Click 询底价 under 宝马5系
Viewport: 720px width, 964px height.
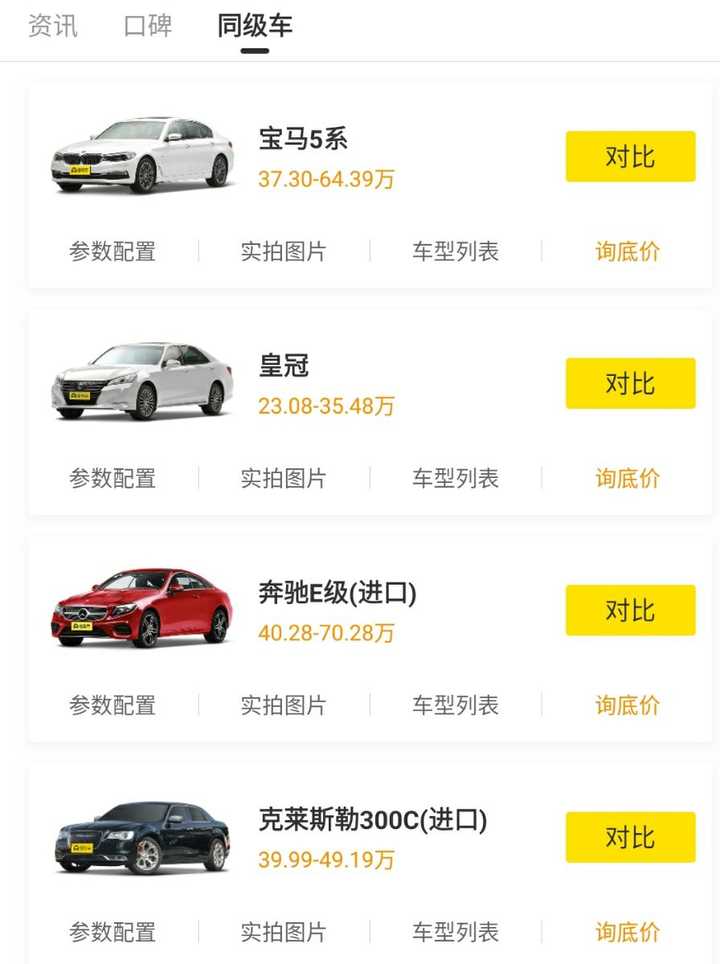[x=628, y=252]
